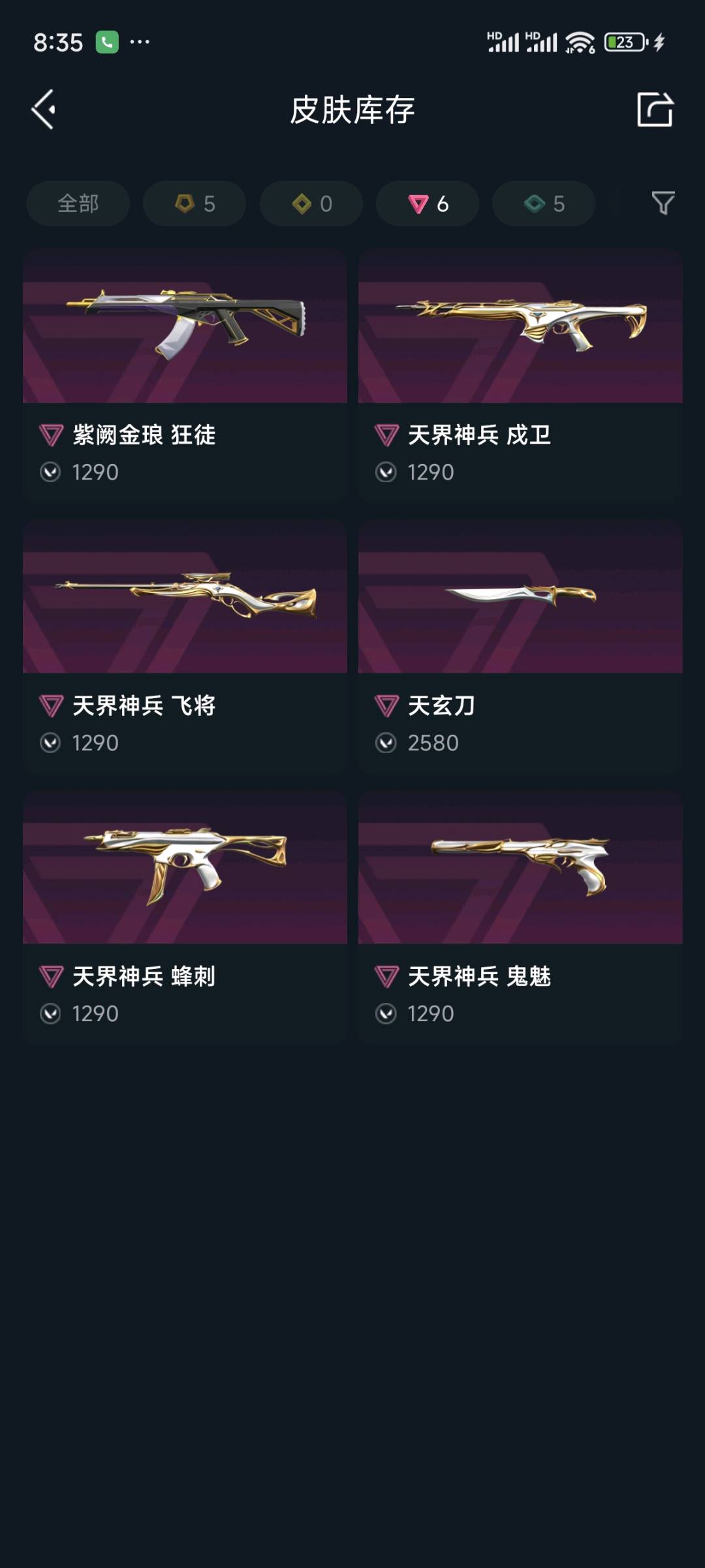Open the 天界神兵 戍卫 skin card
The image size is (705, 1568).
520,375
